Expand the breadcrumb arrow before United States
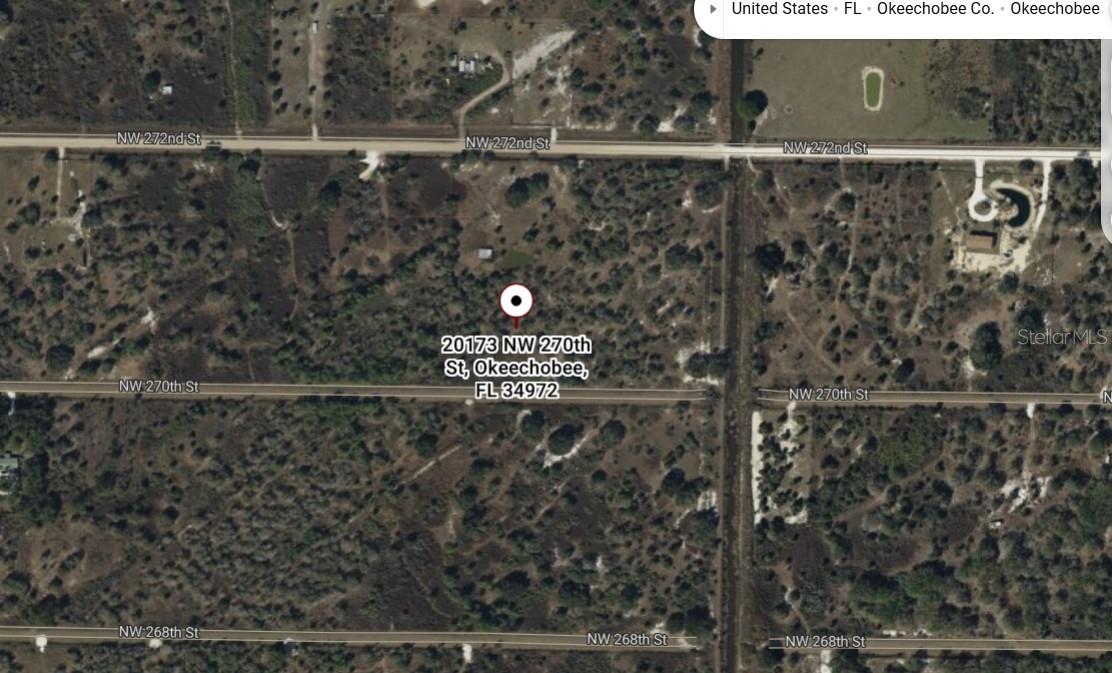 pos(713,9)
